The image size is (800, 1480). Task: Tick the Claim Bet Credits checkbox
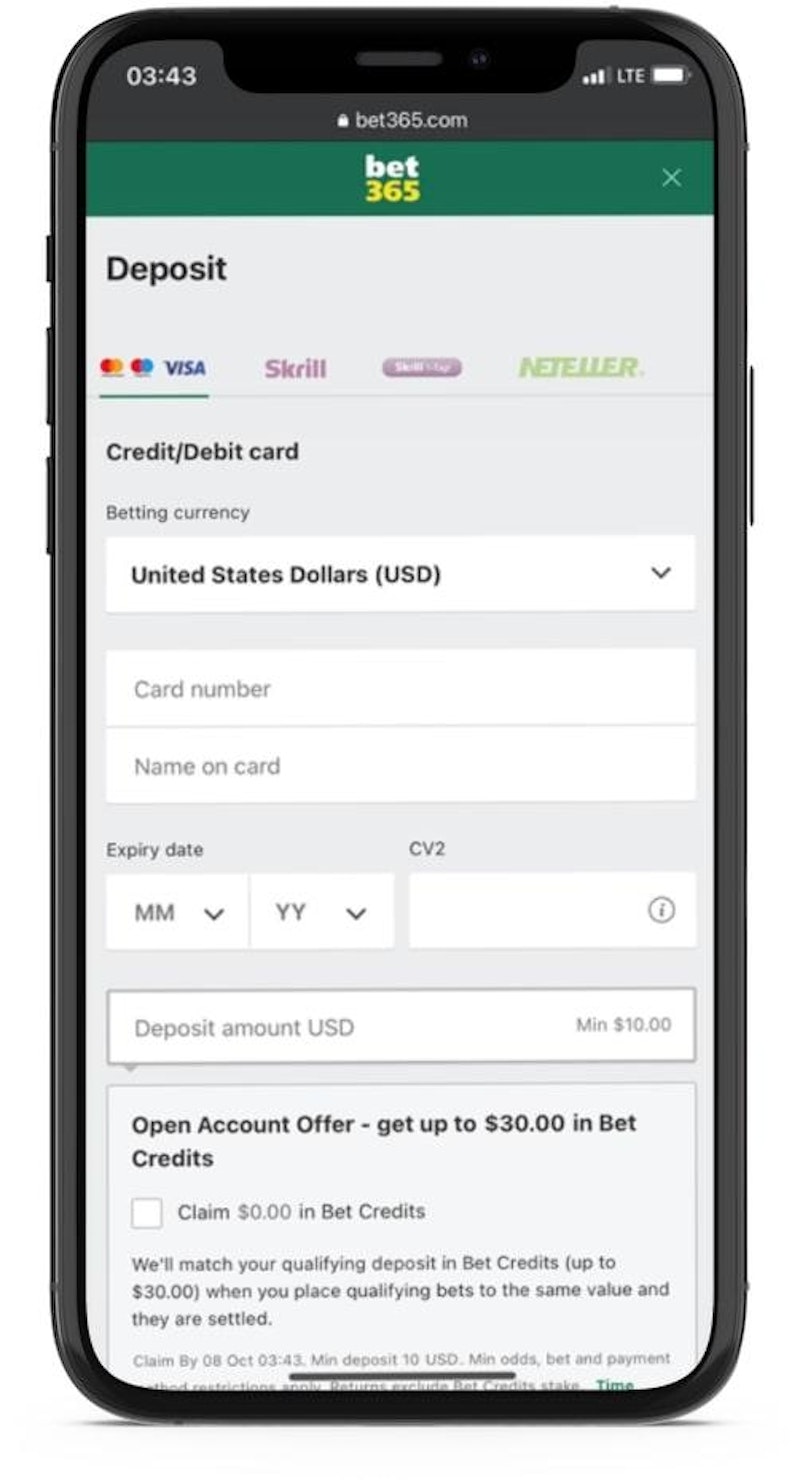[x=147, y=1213]
